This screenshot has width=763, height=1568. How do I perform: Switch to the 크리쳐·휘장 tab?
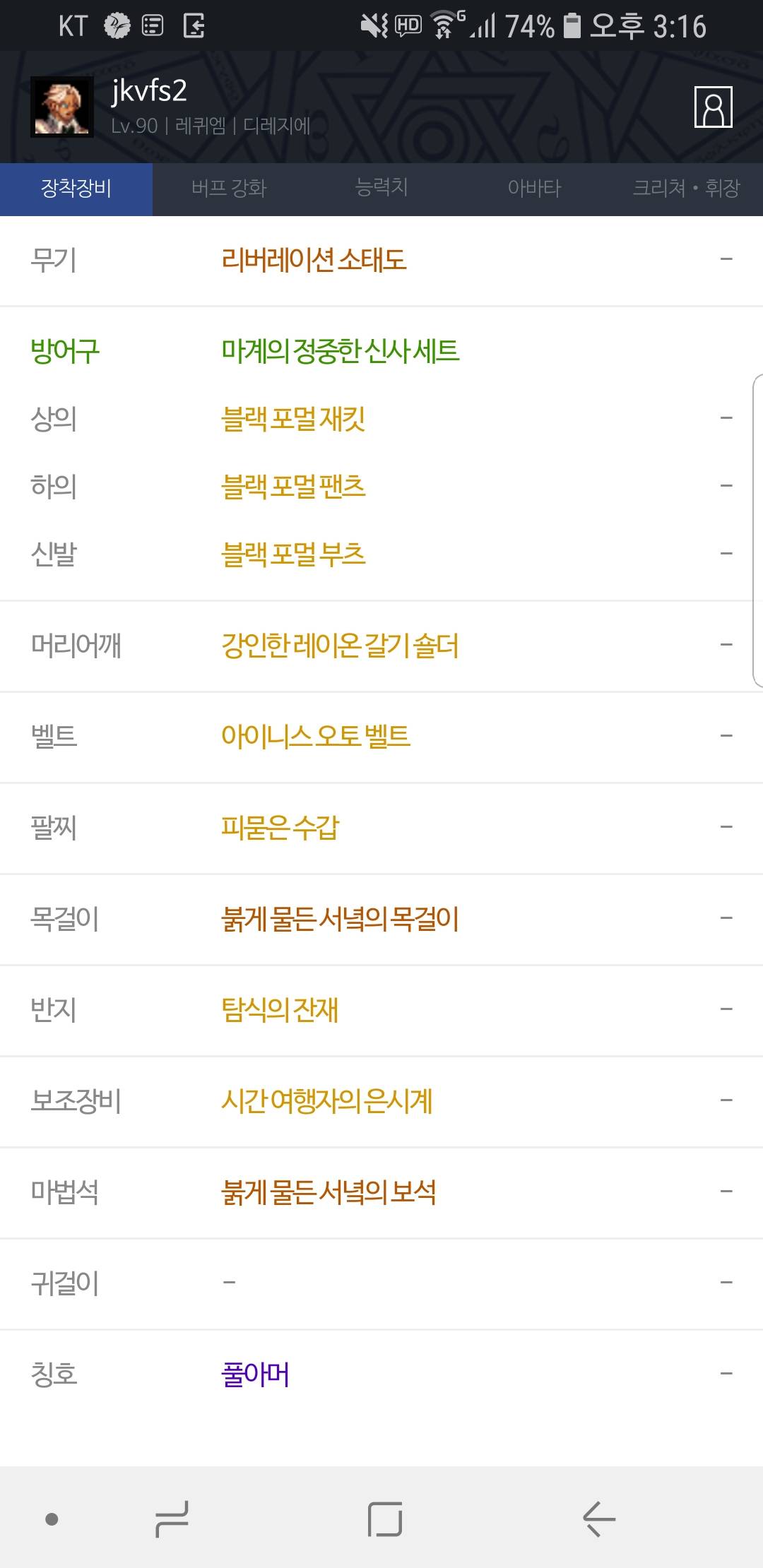pos(687,189)
